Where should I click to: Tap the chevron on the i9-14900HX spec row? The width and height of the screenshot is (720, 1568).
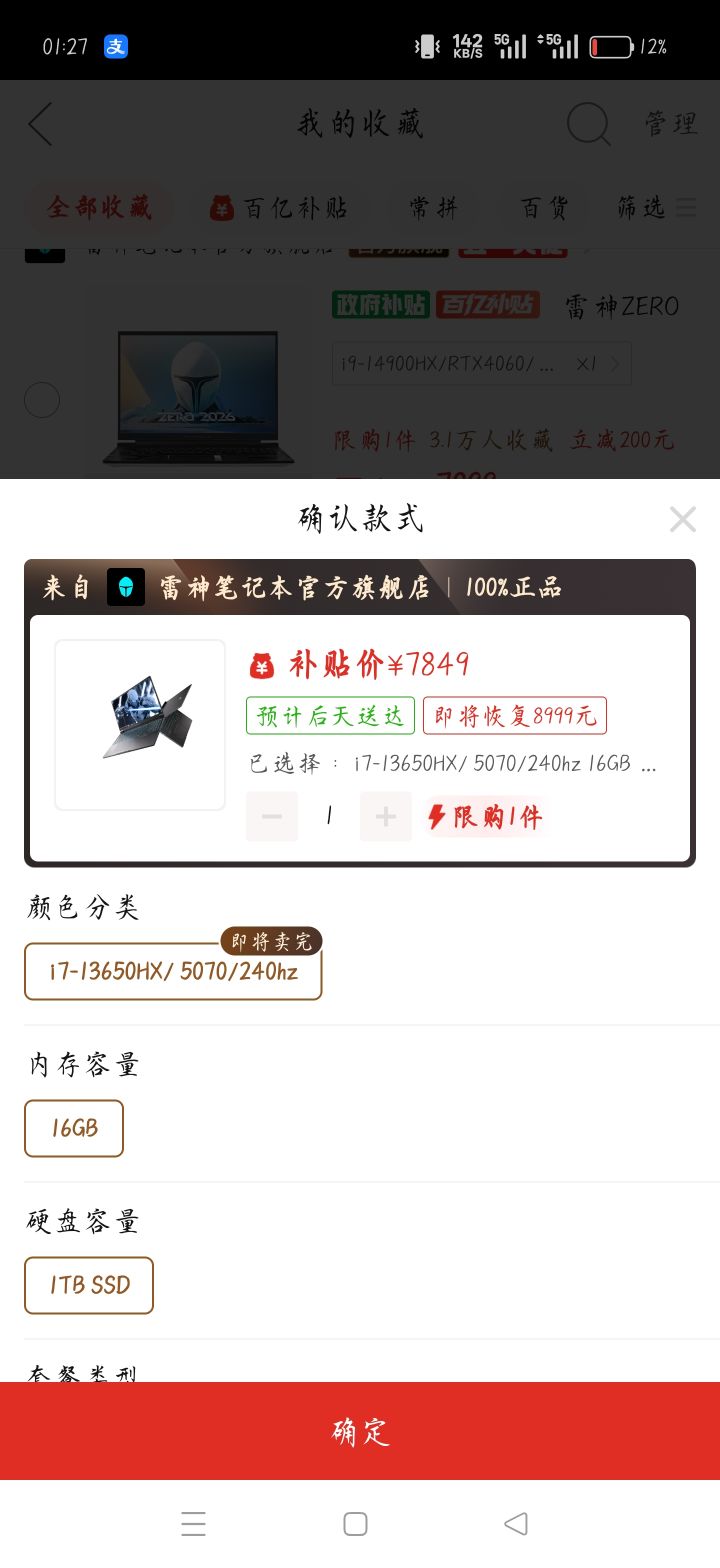click(617, 363)
